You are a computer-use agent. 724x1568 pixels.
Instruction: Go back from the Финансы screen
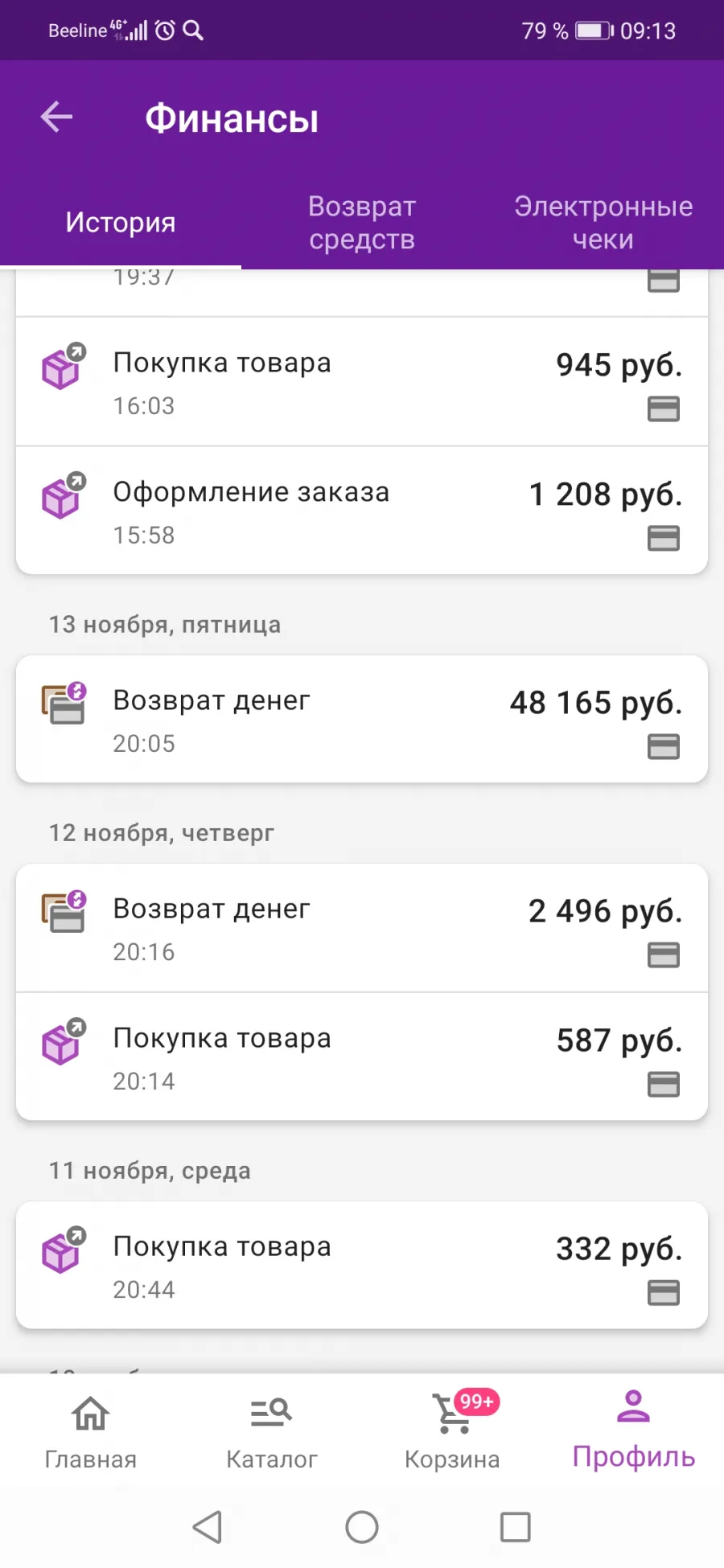[x=57, y=117]
